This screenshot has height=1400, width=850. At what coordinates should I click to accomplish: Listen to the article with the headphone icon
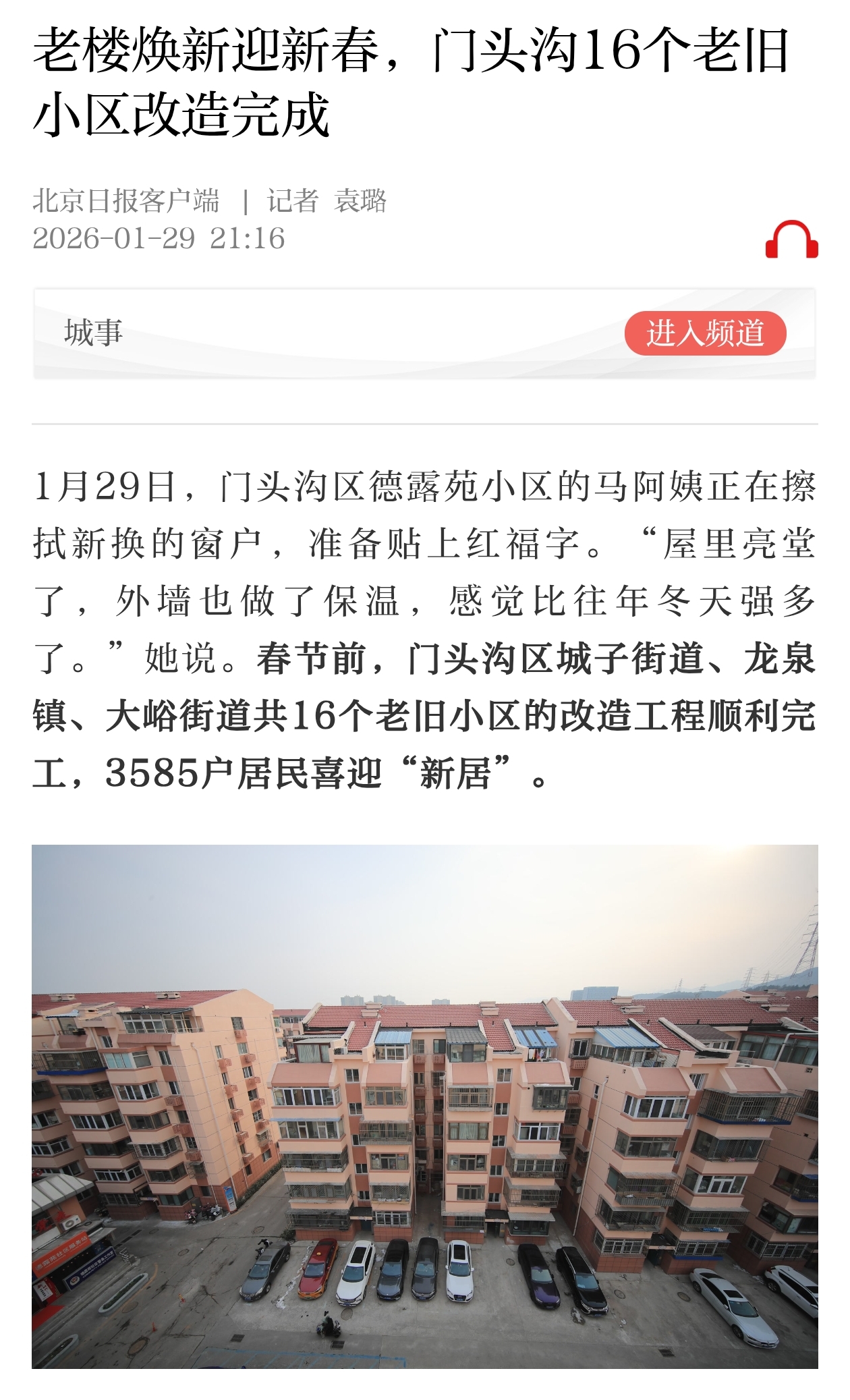point(791,240)
